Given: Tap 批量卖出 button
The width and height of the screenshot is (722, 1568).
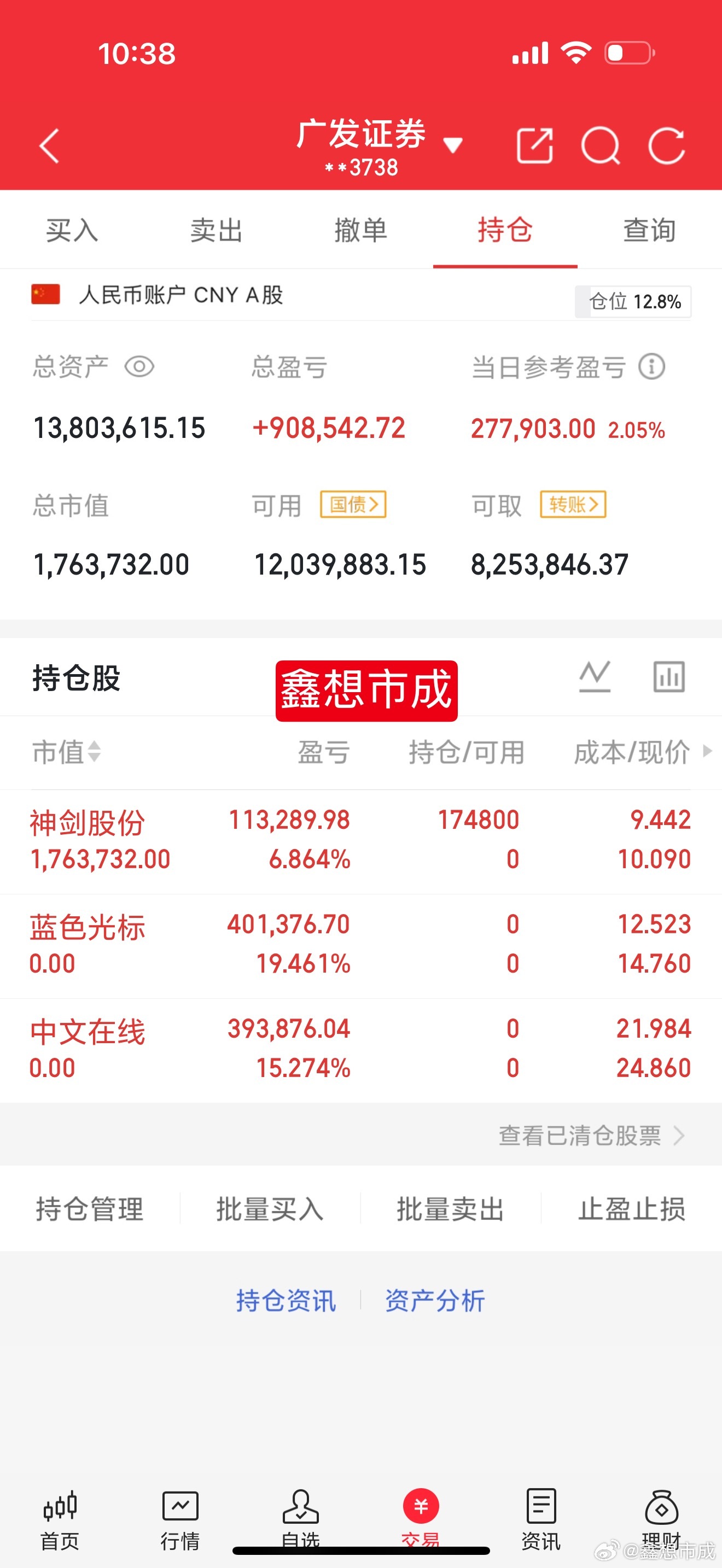Looking at the screenshot, I should (x=451, y=1208).
